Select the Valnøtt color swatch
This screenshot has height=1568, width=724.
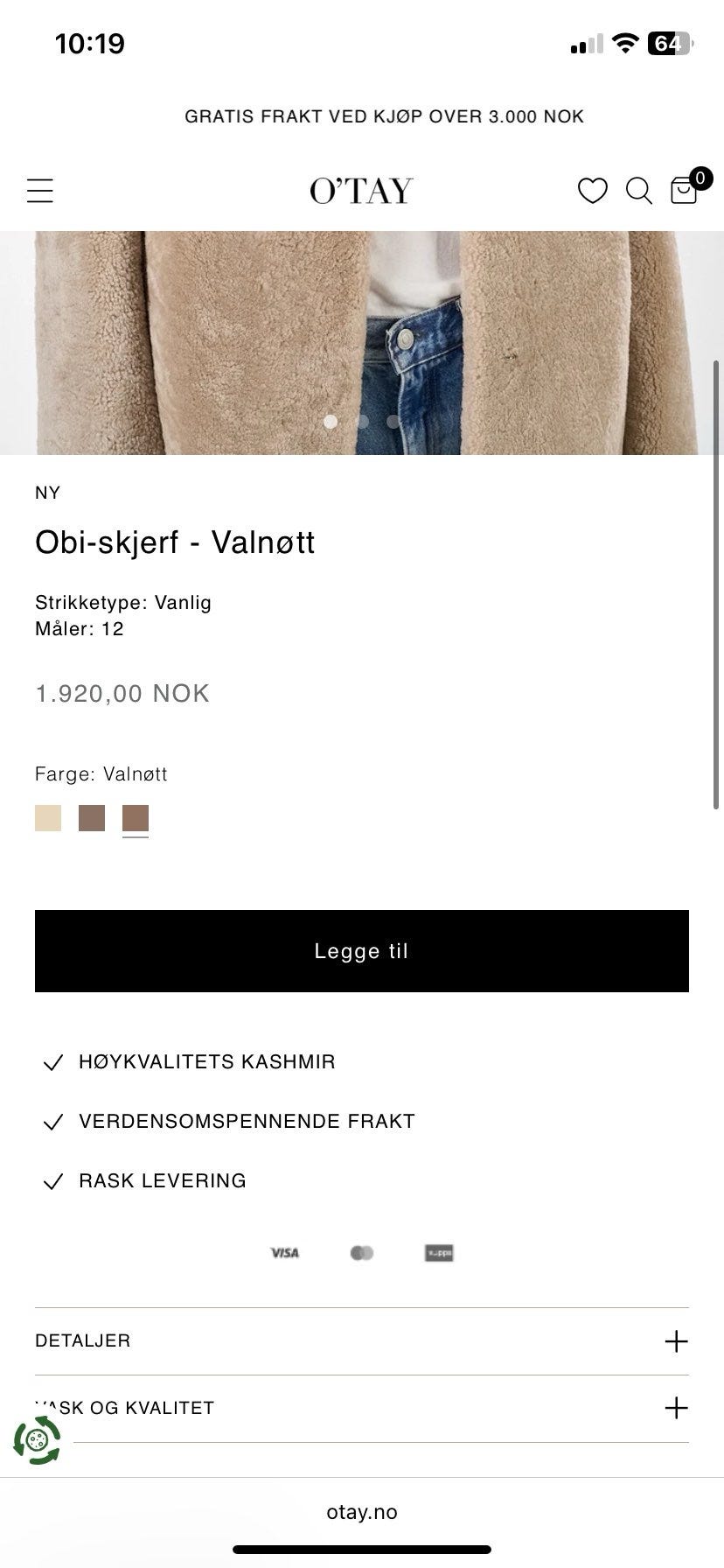(136, 817)
